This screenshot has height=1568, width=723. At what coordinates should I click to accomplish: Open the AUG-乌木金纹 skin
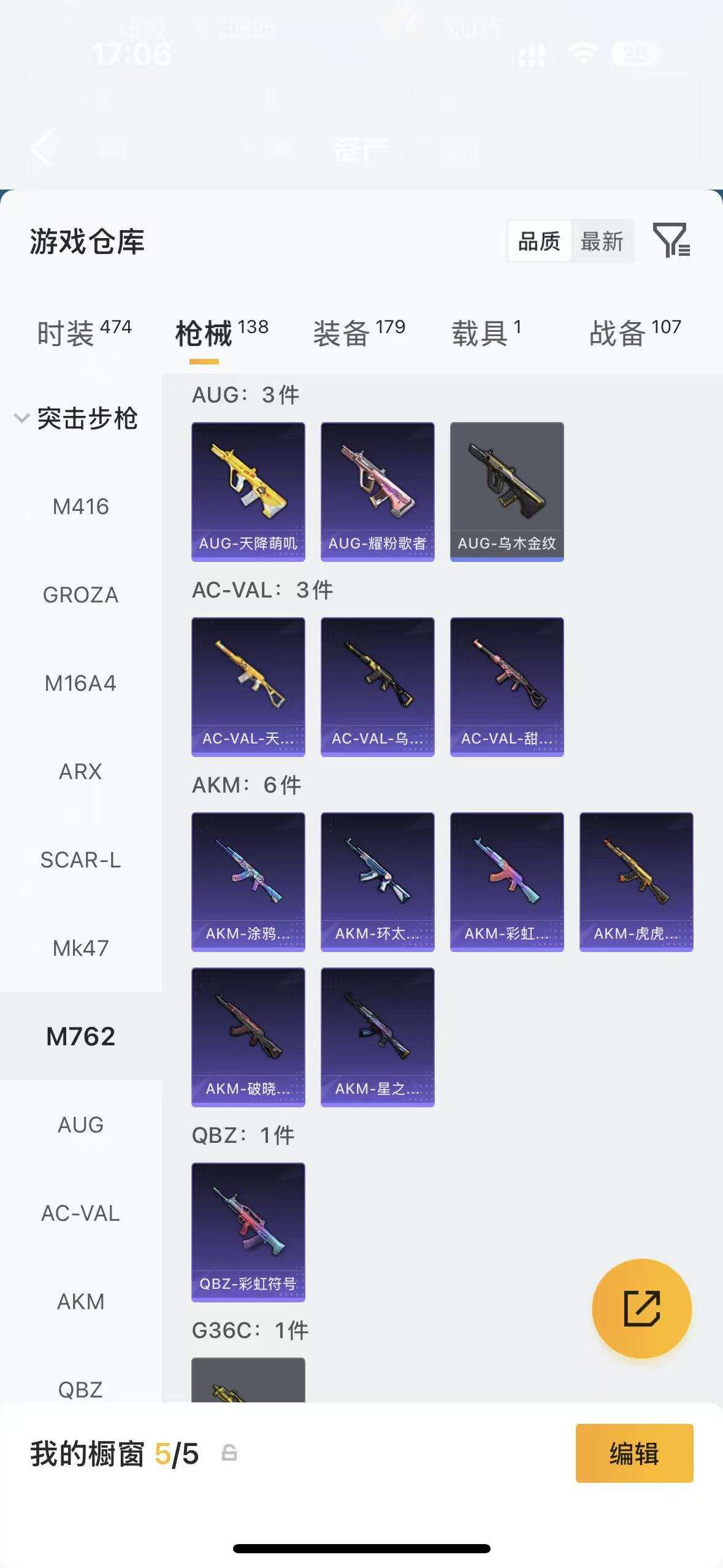(507, 491)
